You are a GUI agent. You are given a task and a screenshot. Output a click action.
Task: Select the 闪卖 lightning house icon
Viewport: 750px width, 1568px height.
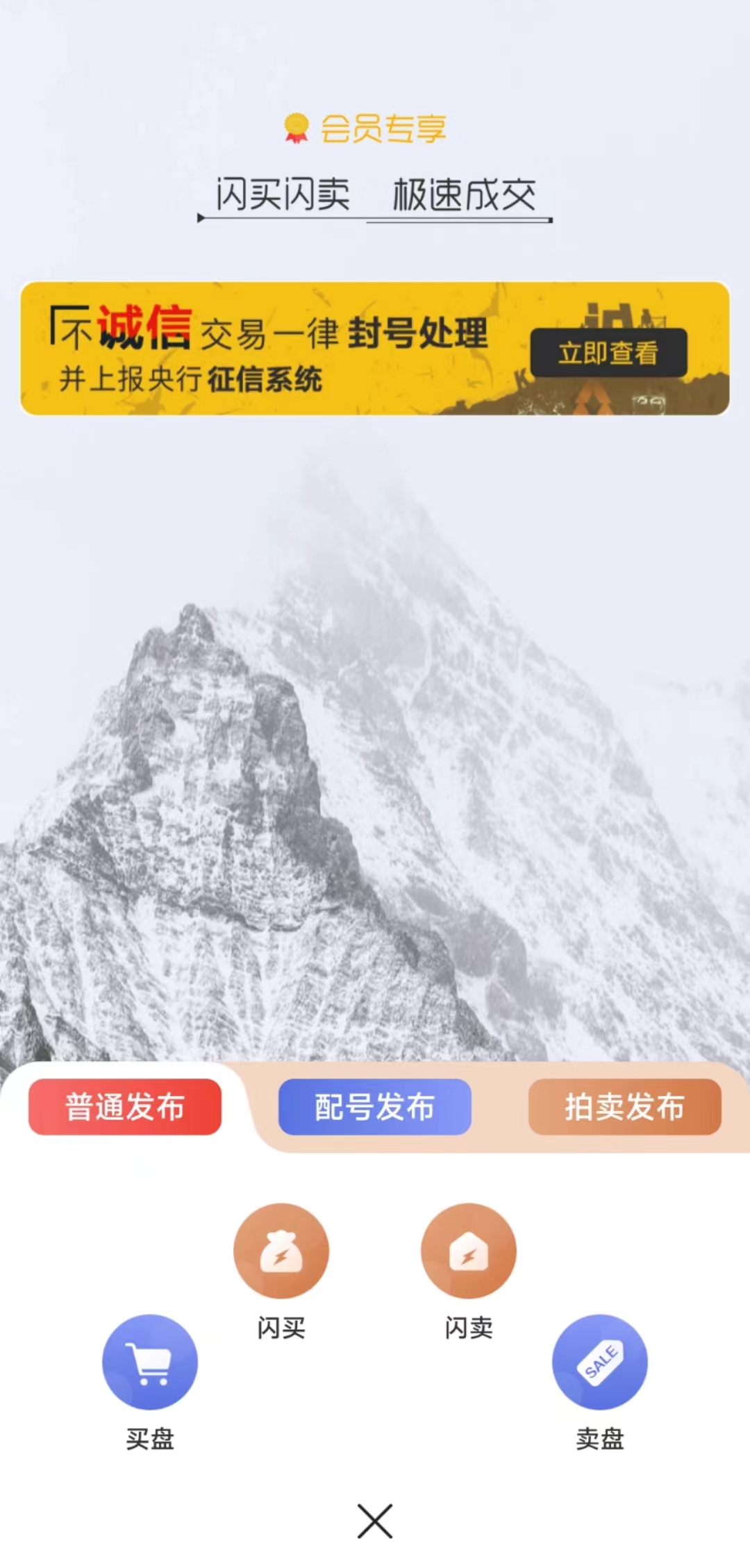[469, 1249]
